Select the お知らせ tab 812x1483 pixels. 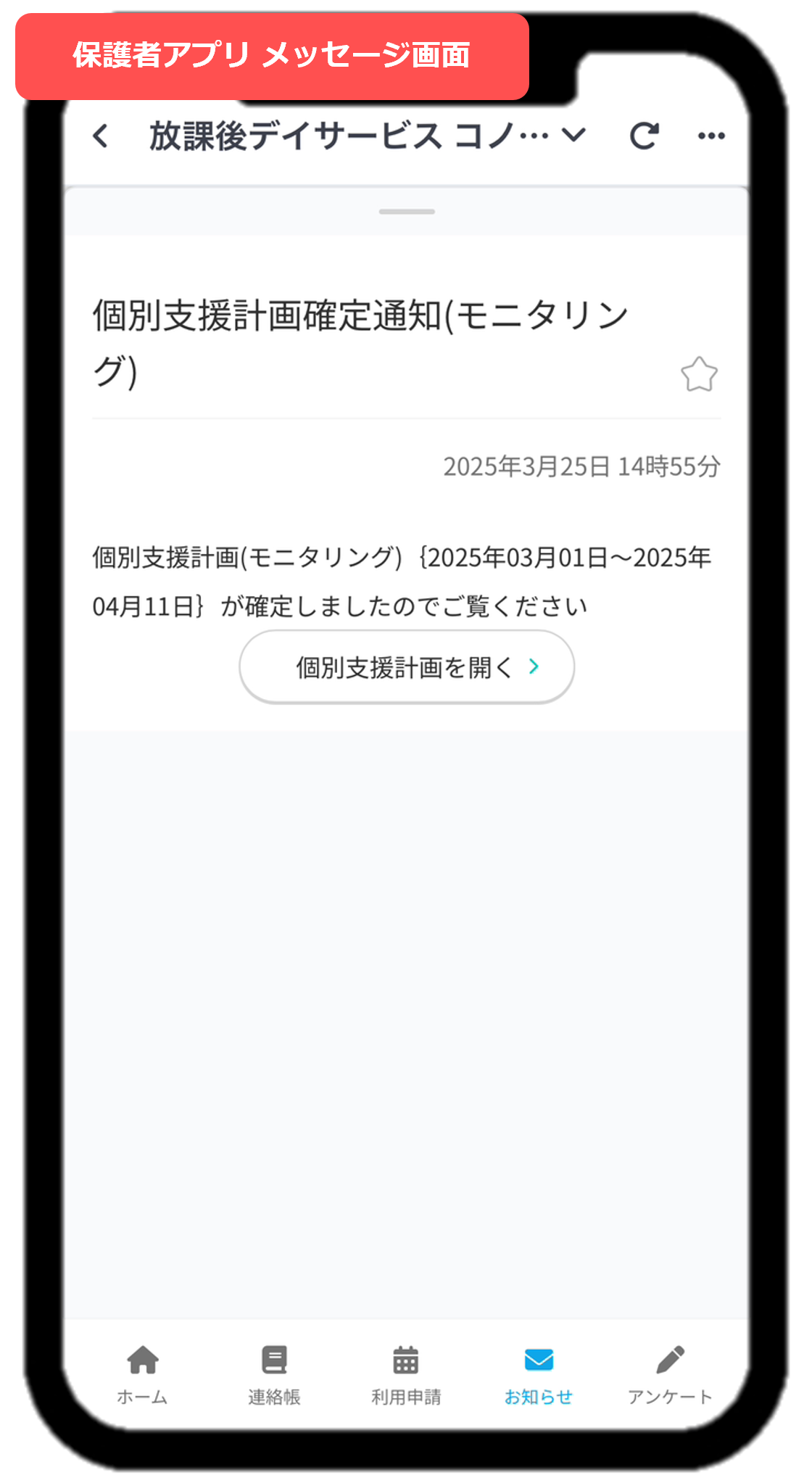539,1376
